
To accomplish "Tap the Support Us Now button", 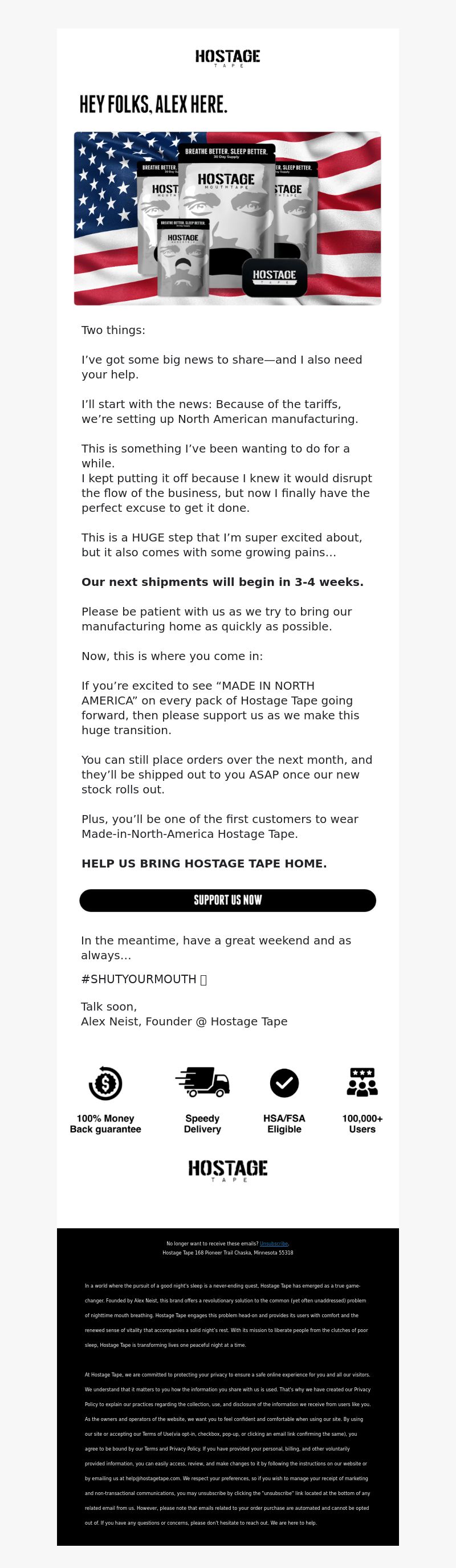I will (227, 900).
